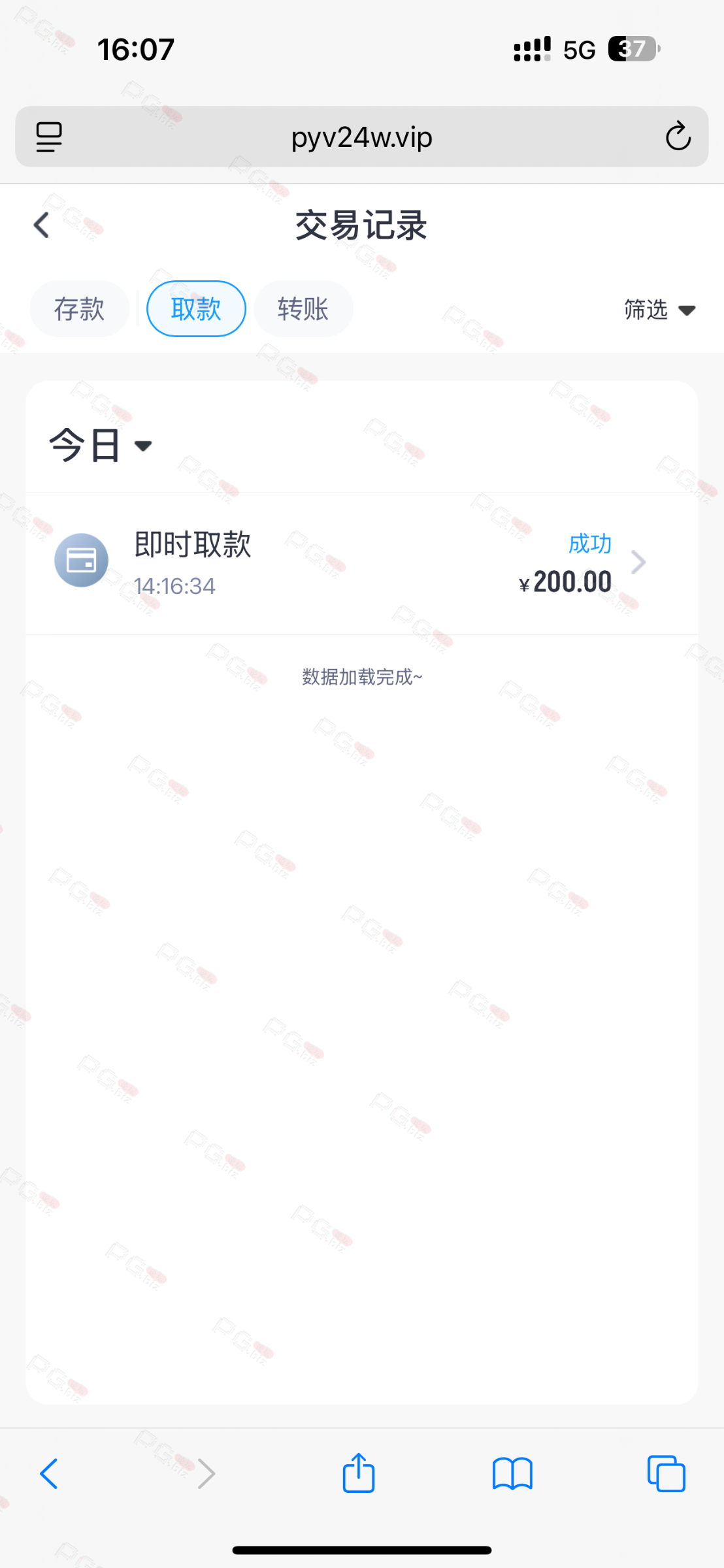Switch to the 转账 tab
724x1568 pixels.
(303, 309)
